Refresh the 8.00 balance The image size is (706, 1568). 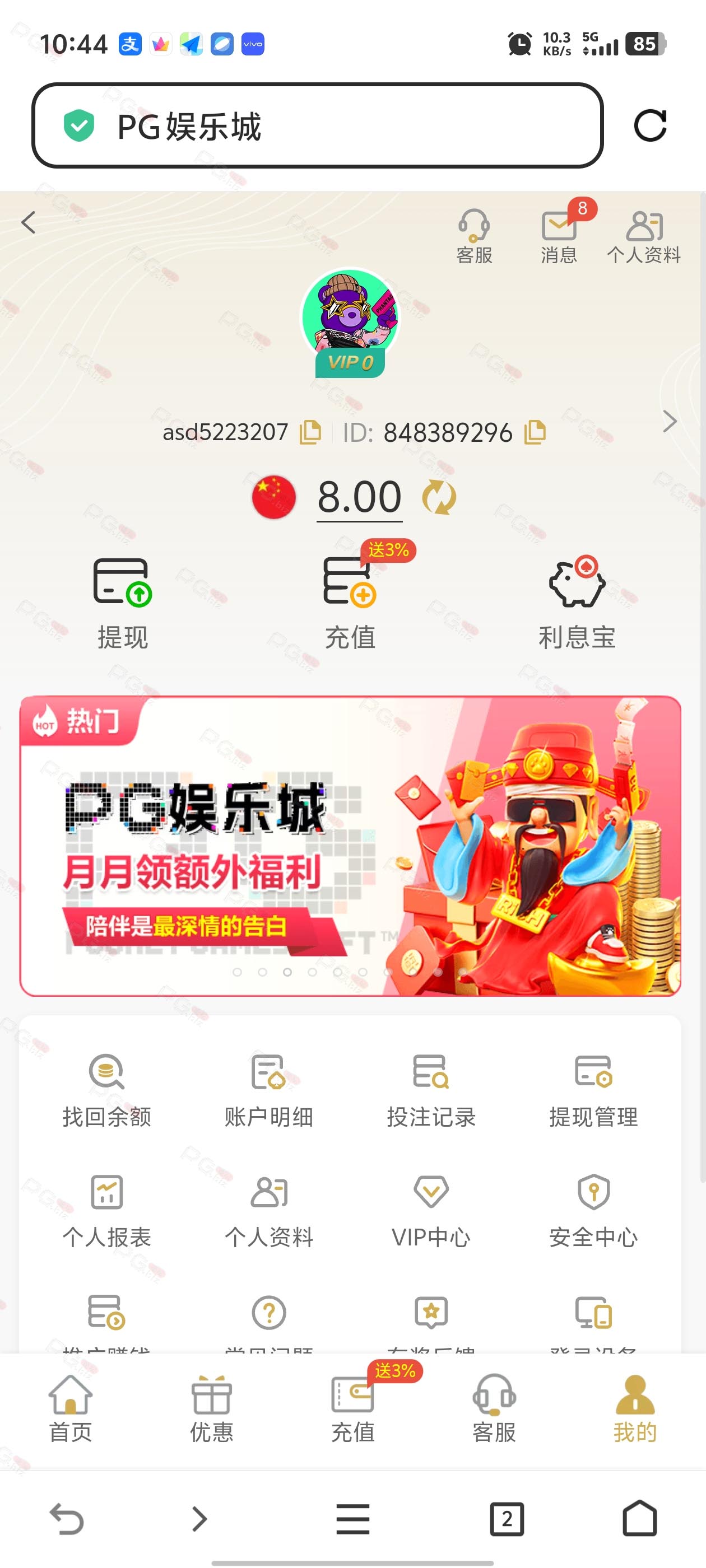(439, 497)
